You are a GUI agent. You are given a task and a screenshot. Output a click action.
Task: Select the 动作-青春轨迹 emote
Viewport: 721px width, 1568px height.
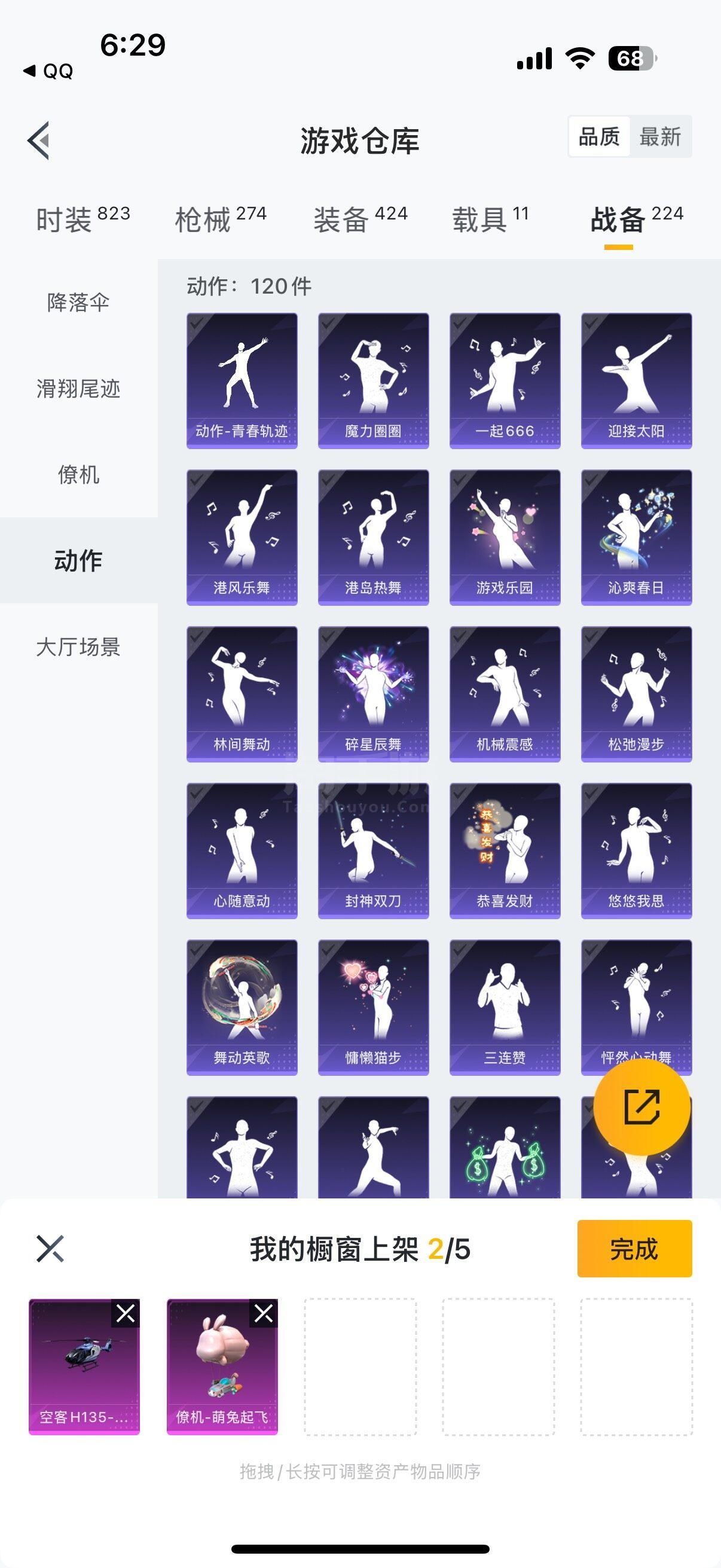click(x=242, y=380)
